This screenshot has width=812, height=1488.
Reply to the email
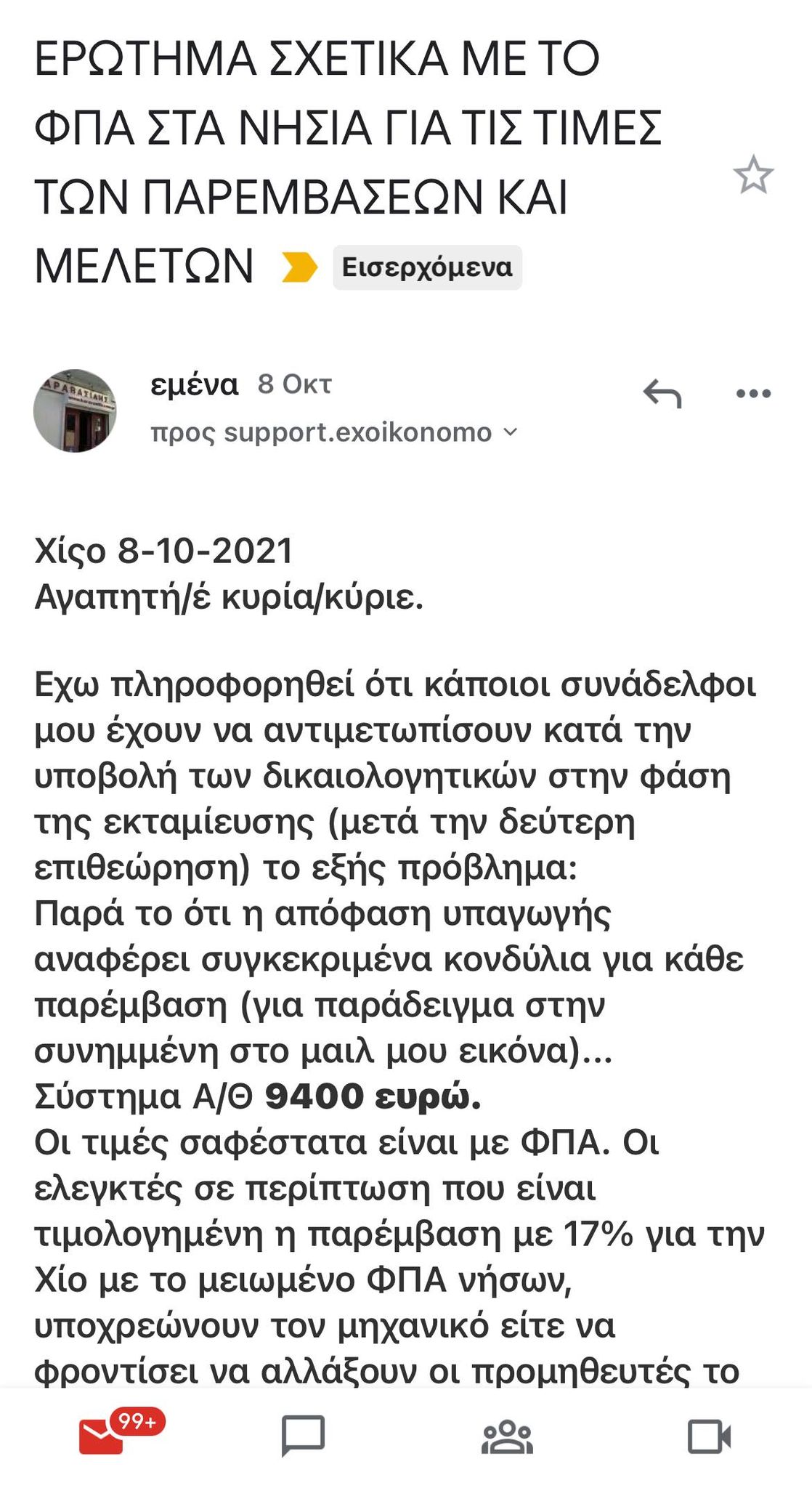(662, 393)
